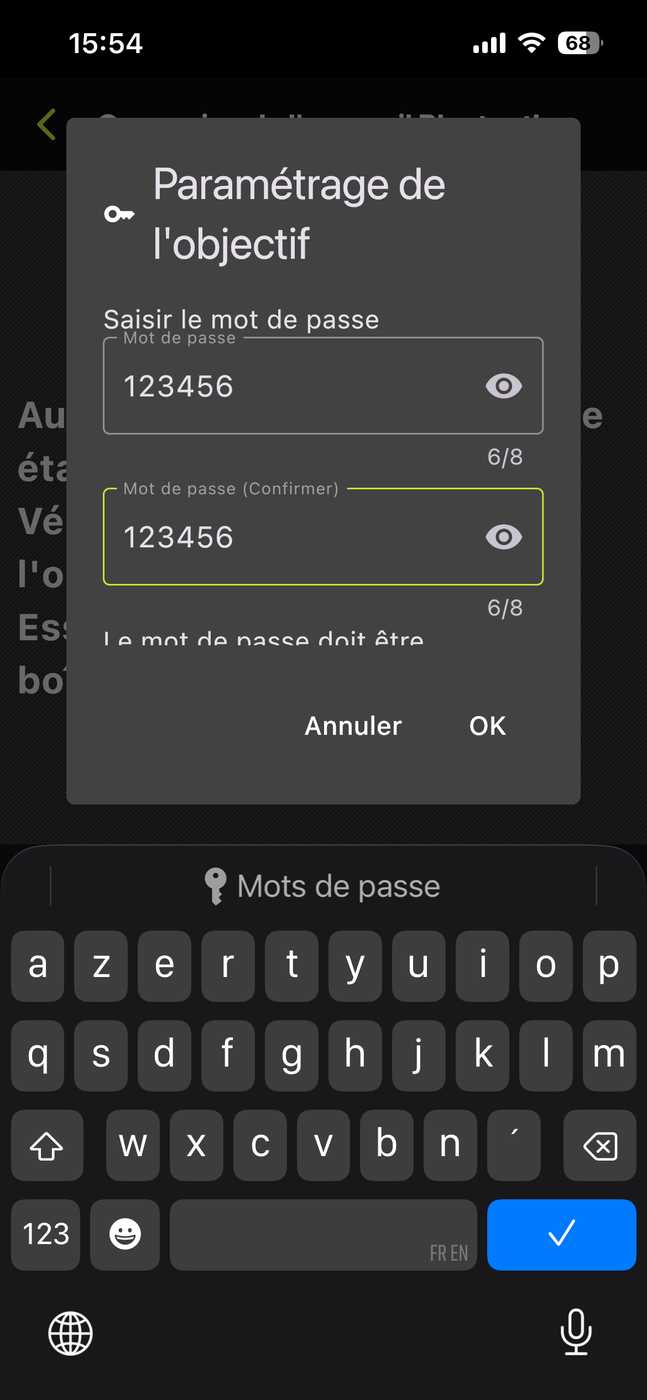Start dictation with the microphone
Screen dimensions: 647x1400
(575, 1332)
